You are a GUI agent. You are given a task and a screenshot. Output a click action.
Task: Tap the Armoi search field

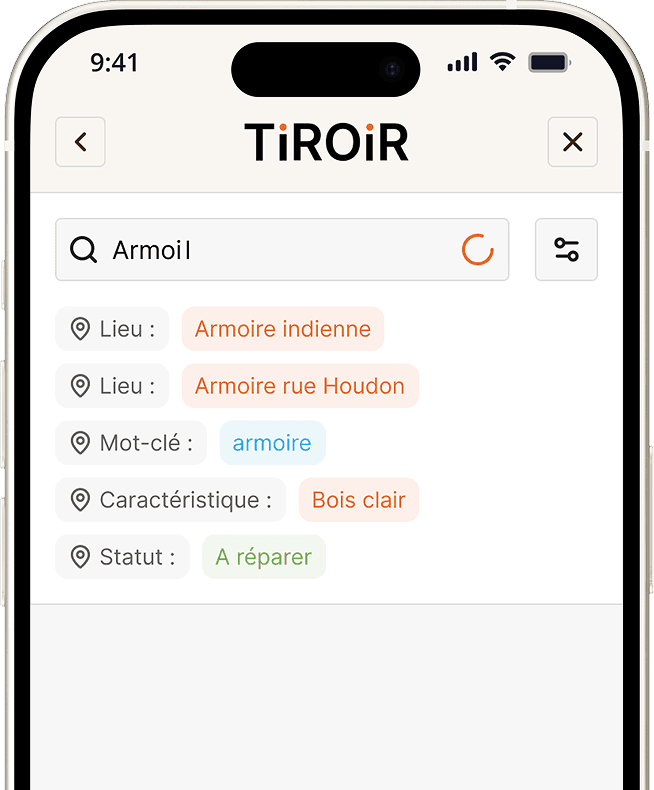270,250
